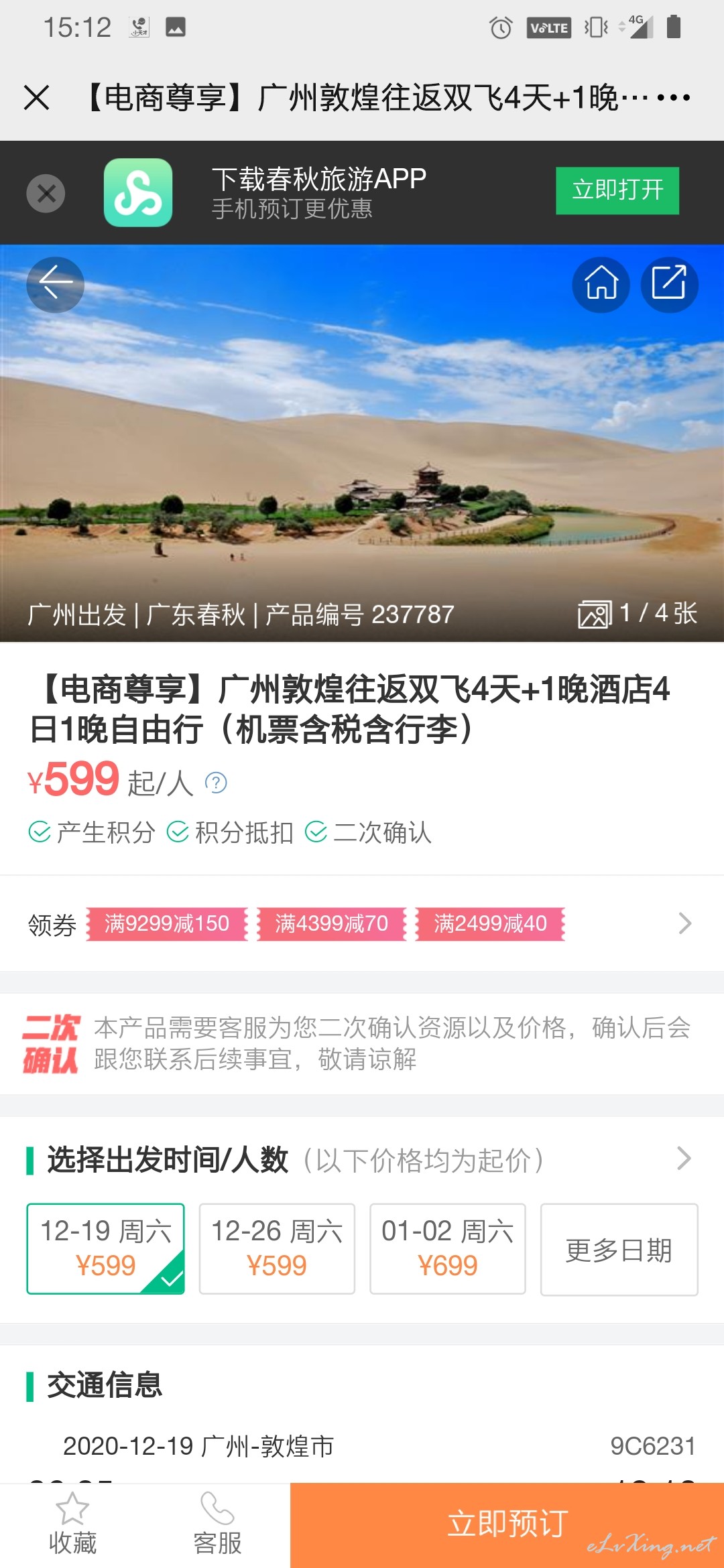Choose the 01-02 周六 ¥699 date
This screenshot has height=1568, width=724.
(x=448, y=1249)
